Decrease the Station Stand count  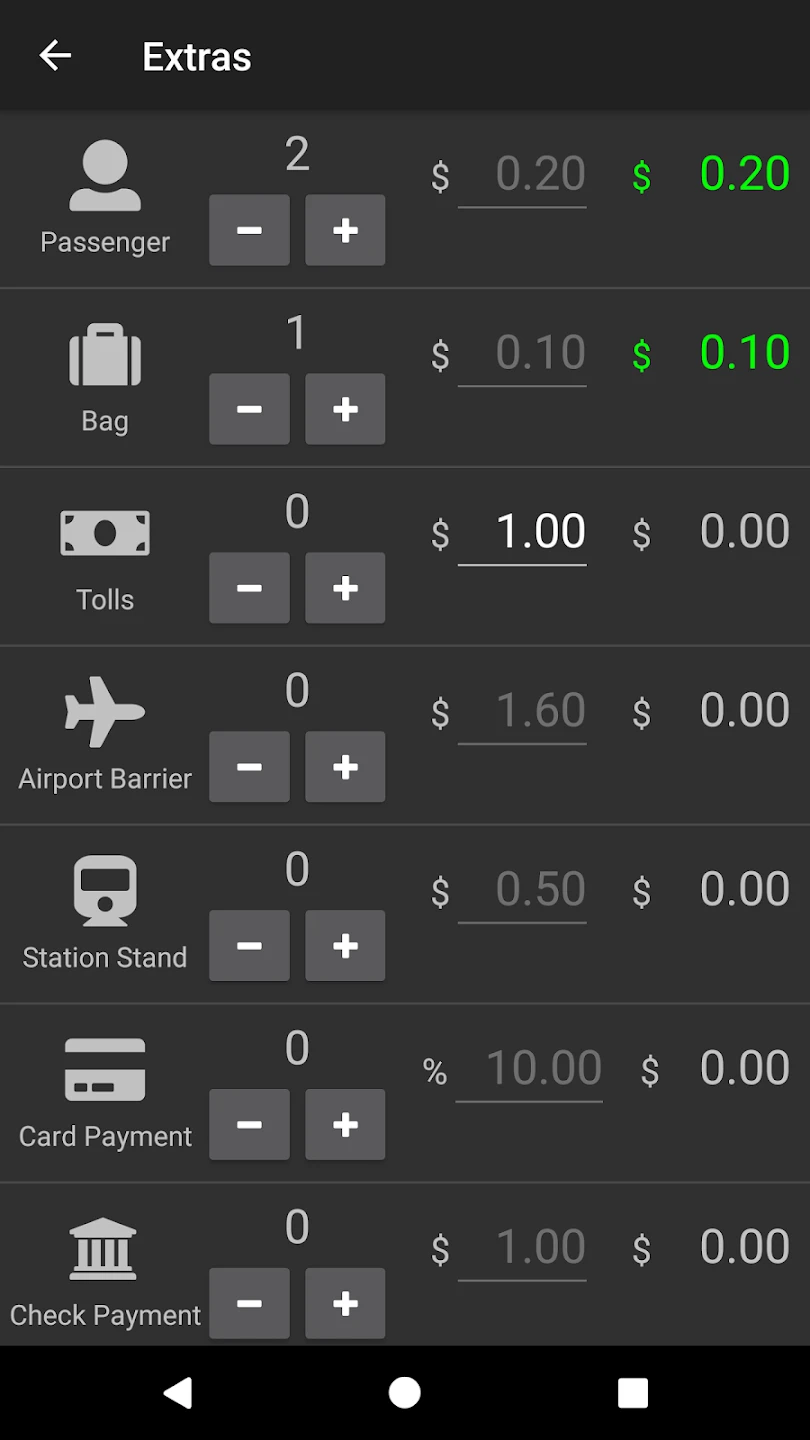click(x=249, y=946)
